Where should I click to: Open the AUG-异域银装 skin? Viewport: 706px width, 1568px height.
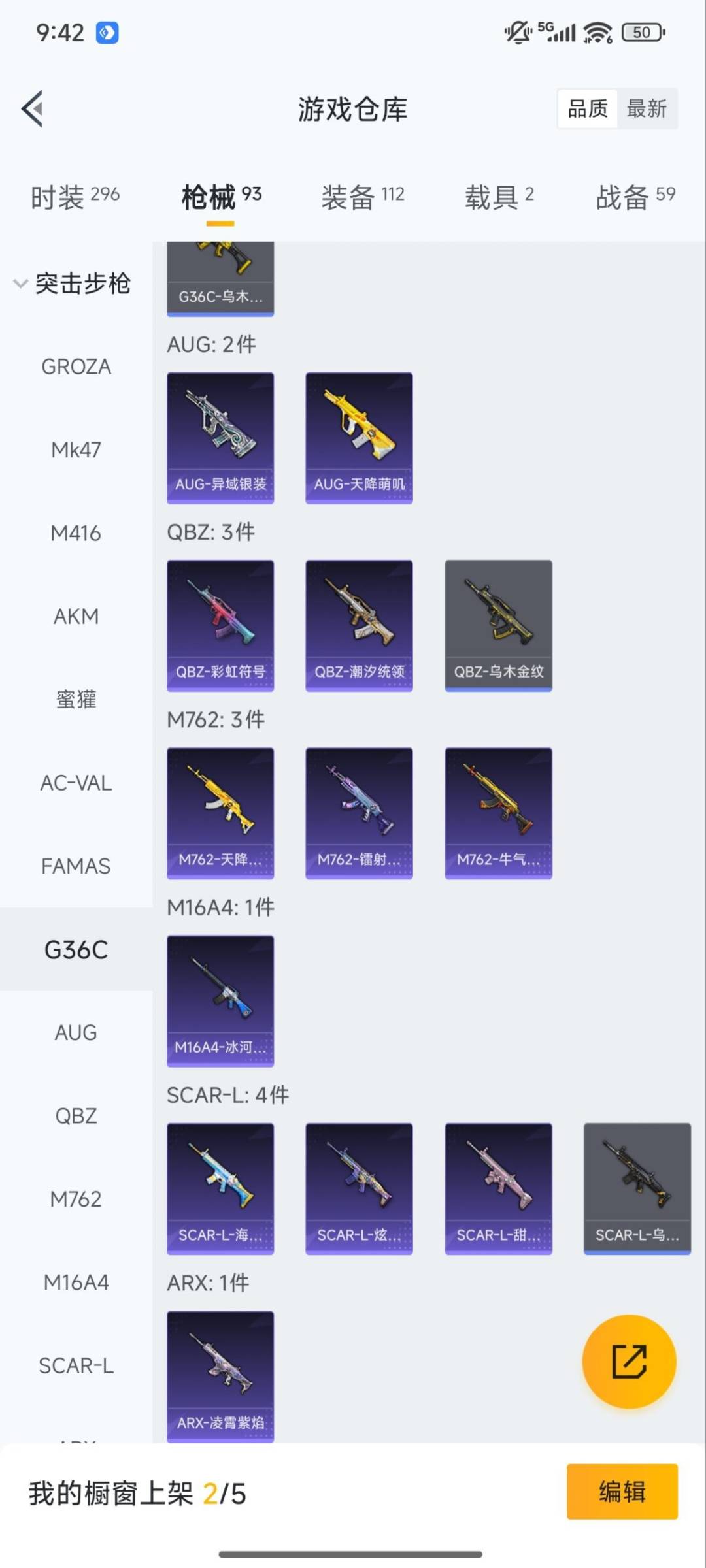(220, 438)
